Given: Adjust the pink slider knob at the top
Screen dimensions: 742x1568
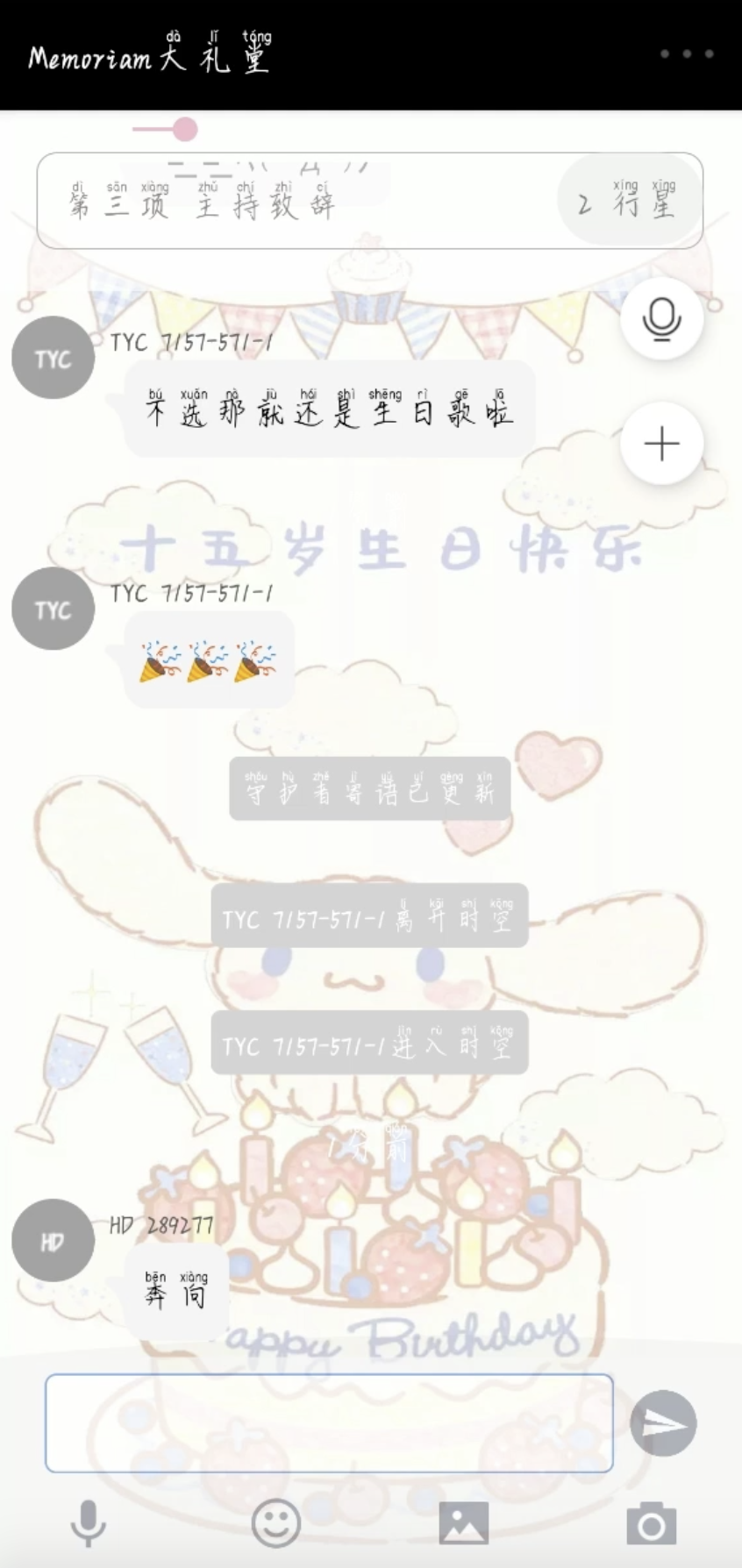Looking at the screenshot, I should pyautogui.click(x=185, y=130).
